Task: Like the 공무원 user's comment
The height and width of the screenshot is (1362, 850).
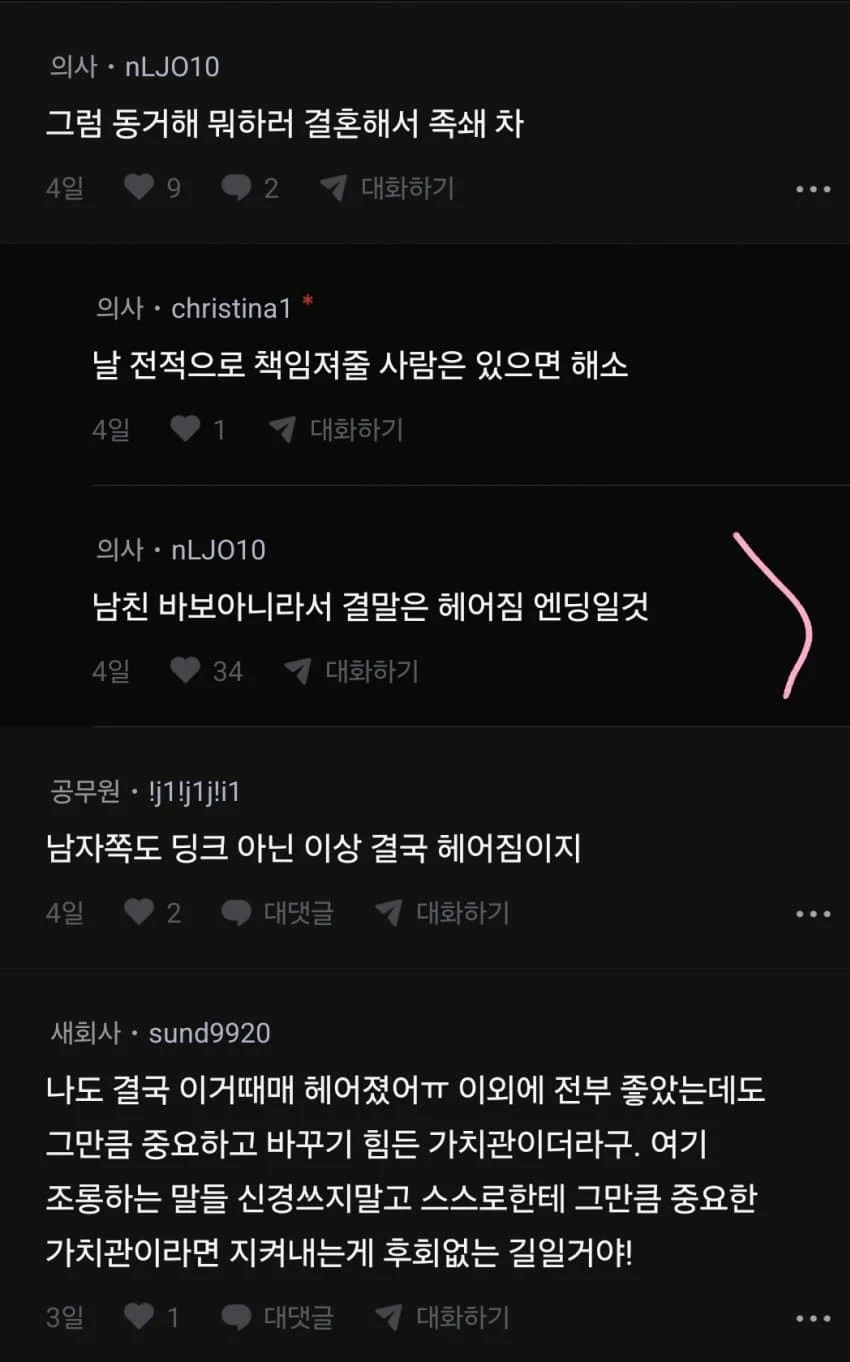Action: point(139,912)
